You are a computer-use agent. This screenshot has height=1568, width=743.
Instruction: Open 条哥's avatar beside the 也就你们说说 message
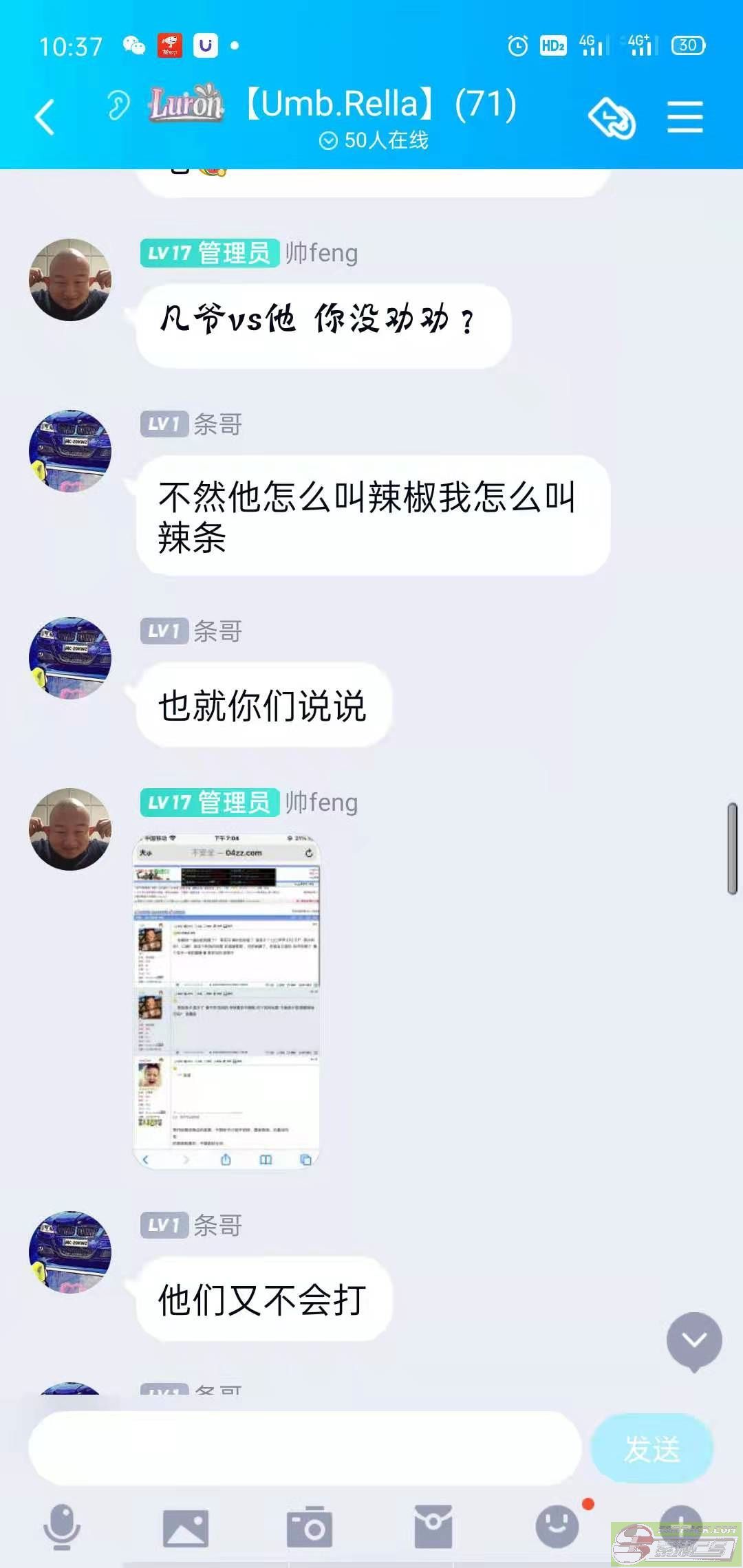(x=69, y=657)
